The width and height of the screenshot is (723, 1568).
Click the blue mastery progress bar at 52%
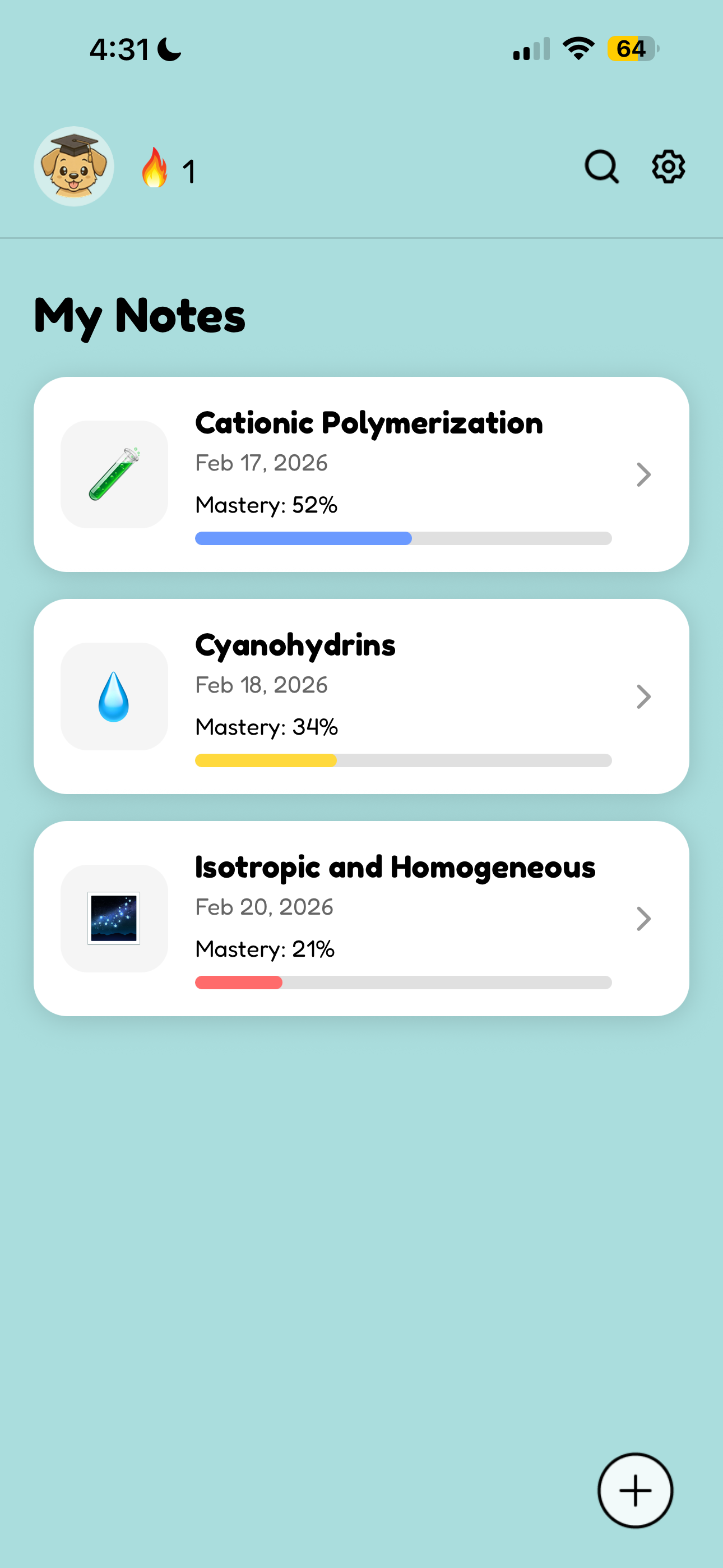tap(303, 538)
